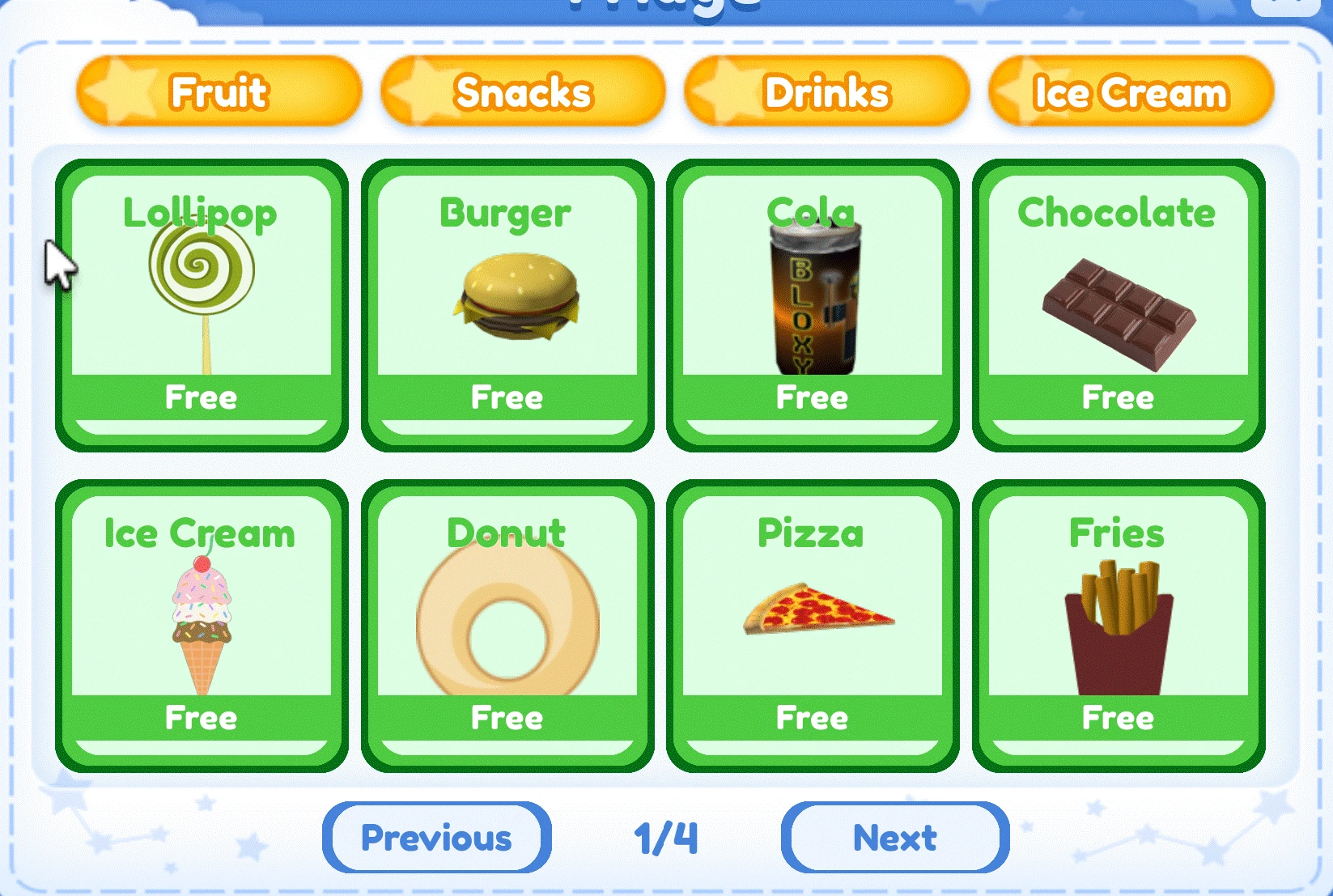Get the free Donut
Image resolution: width=1333 pixels, height=896 pixels.
coord(507,626)
